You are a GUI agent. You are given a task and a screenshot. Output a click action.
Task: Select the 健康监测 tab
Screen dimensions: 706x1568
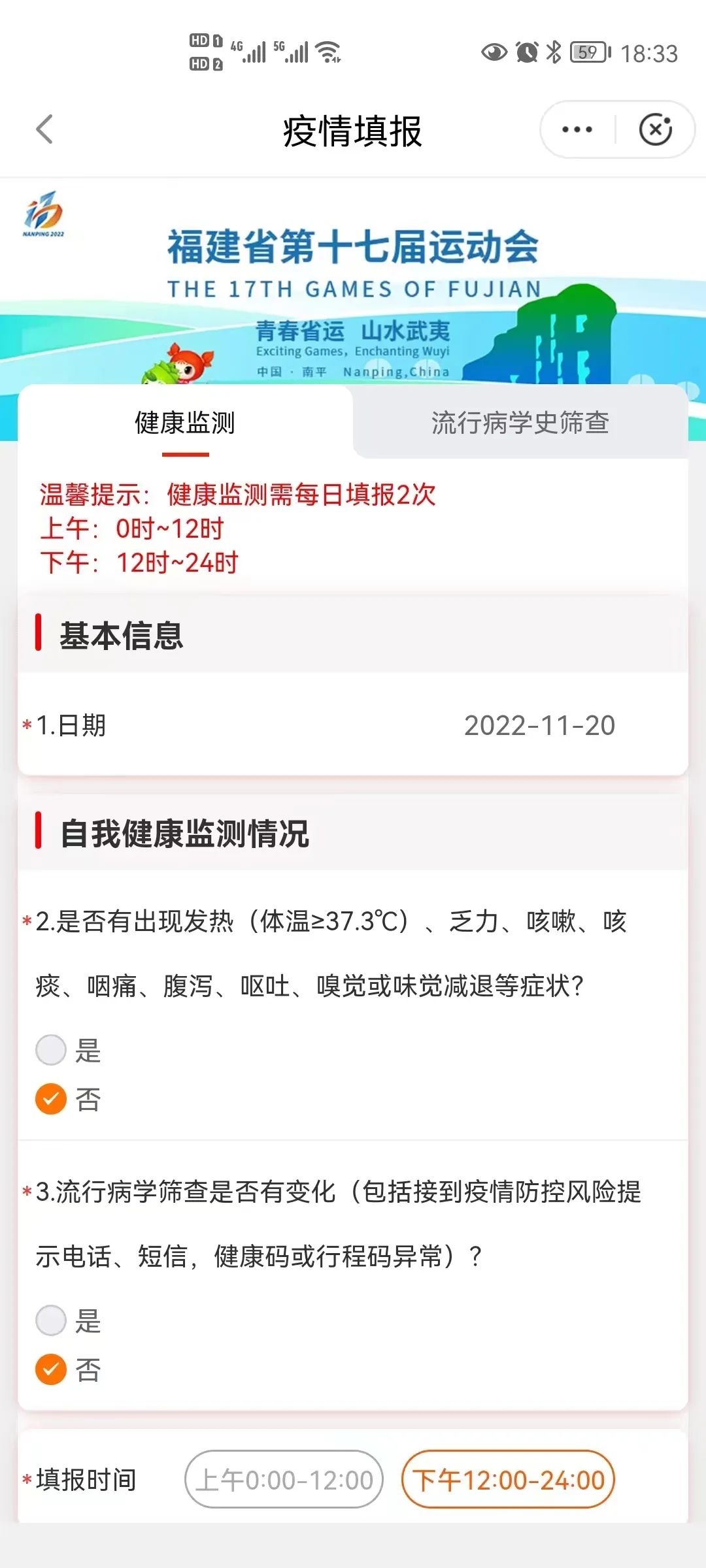click(185, 422)
